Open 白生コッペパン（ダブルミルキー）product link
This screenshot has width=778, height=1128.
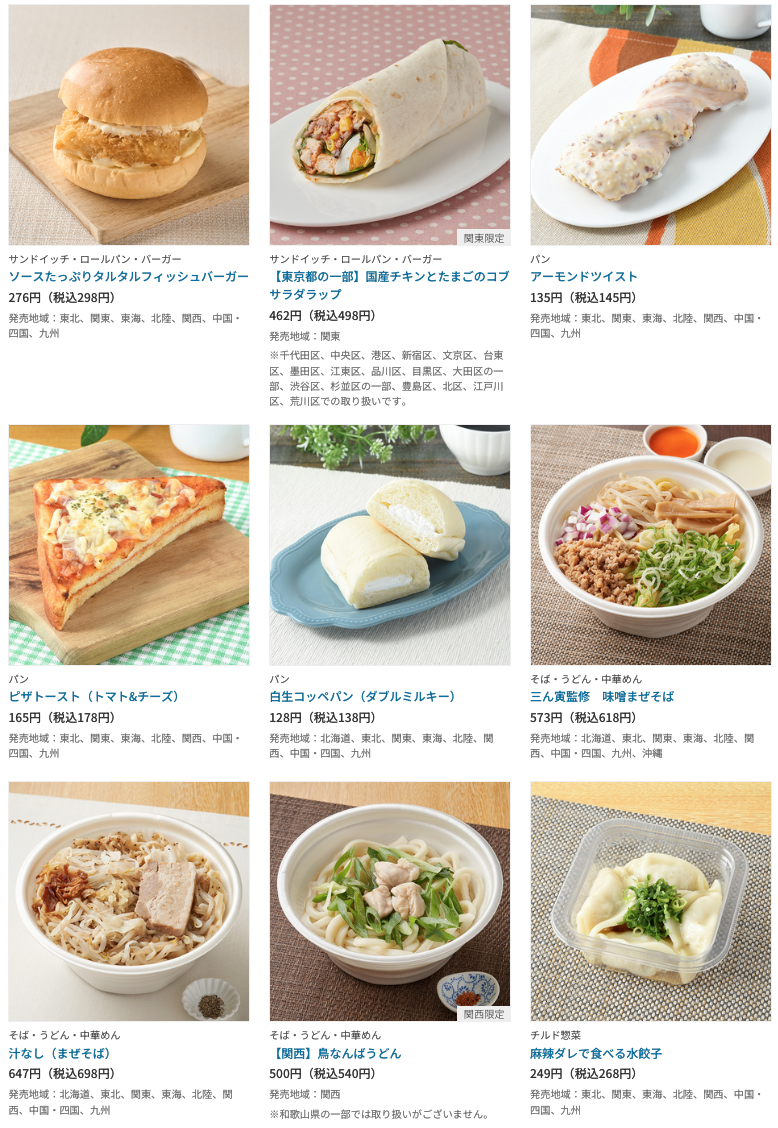coord(363,697)
